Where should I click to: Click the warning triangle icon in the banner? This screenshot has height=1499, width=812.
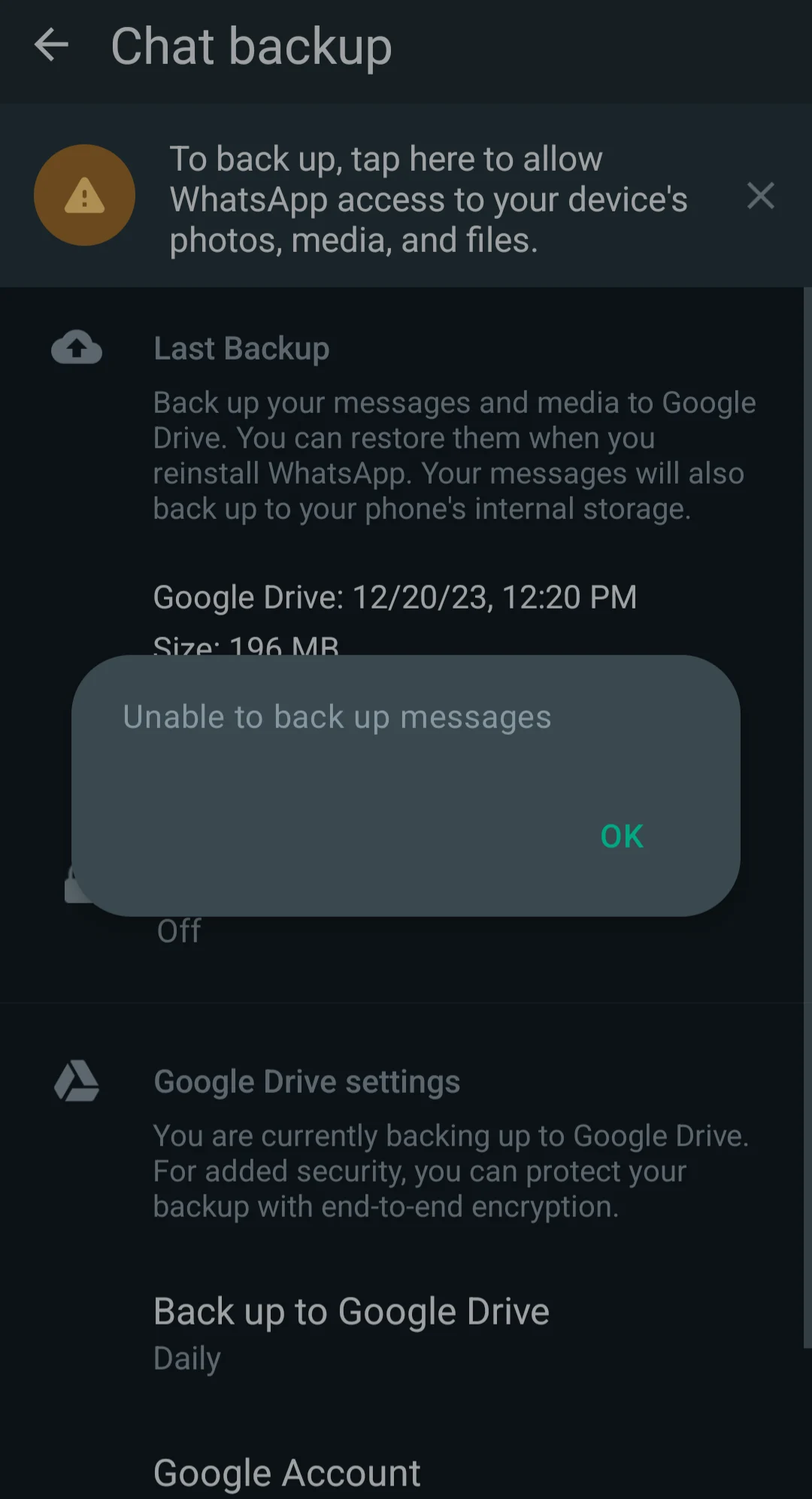click(84, 195)
